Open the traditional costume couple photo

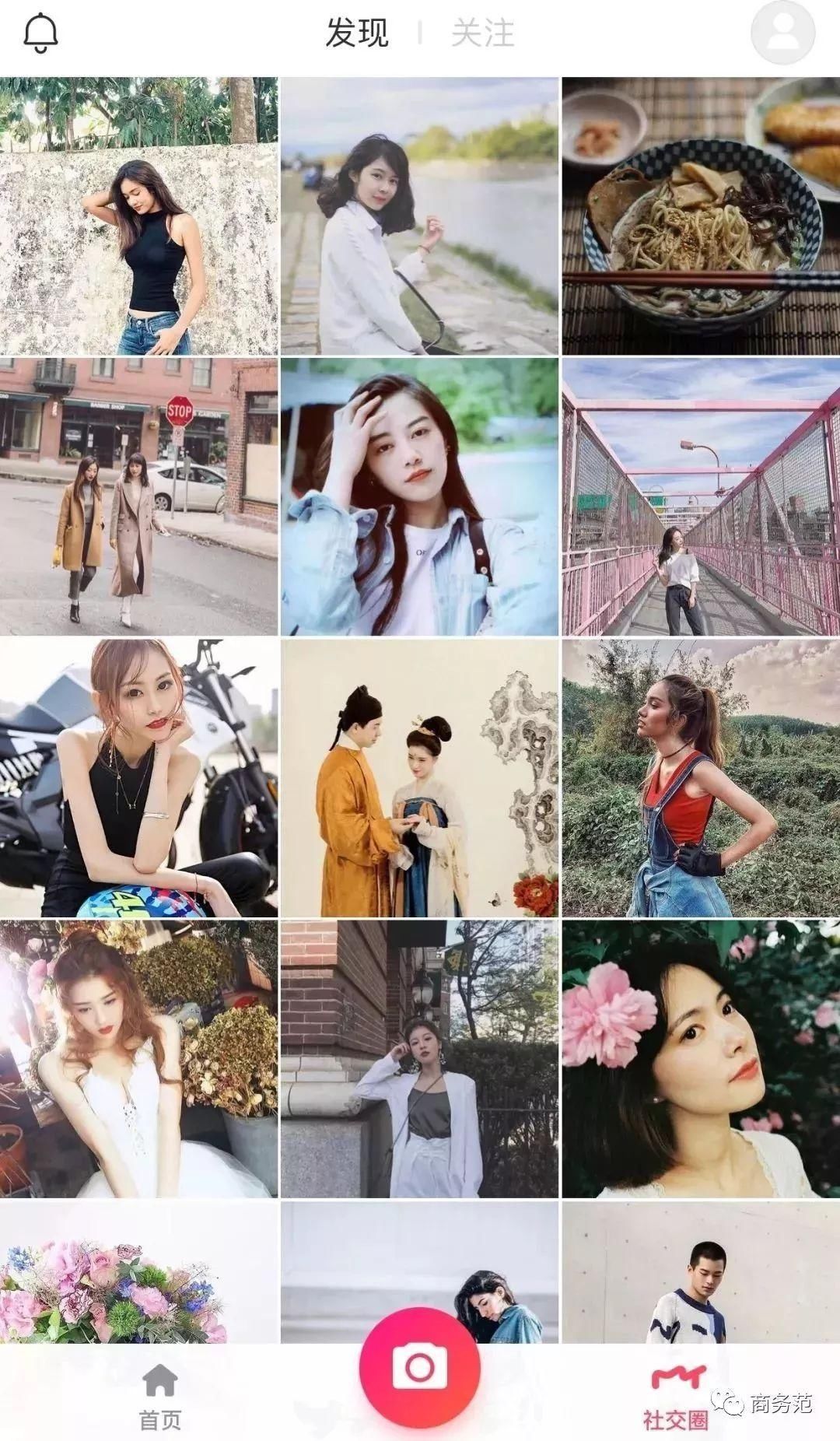(x=419, y=778)
